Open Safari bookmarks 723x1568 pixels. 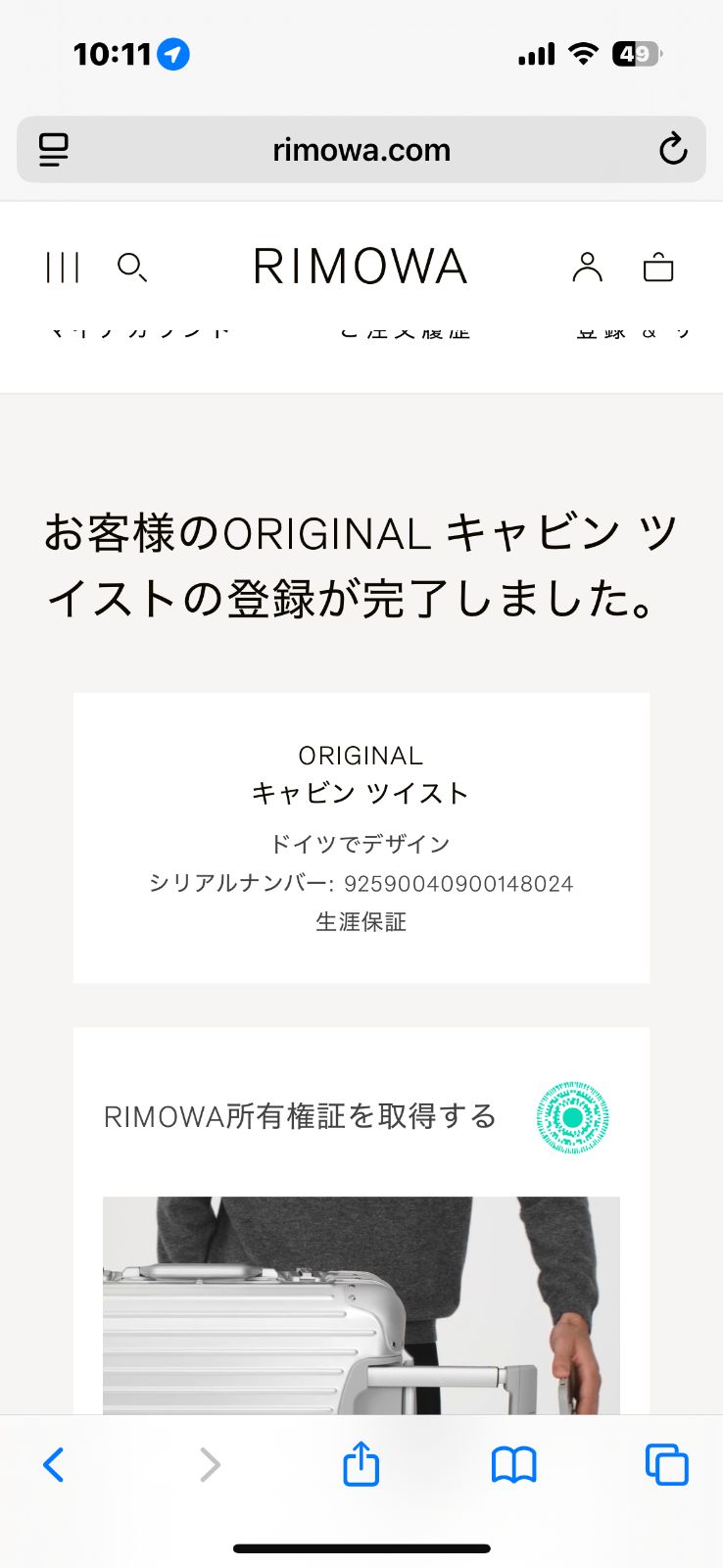513,1465
